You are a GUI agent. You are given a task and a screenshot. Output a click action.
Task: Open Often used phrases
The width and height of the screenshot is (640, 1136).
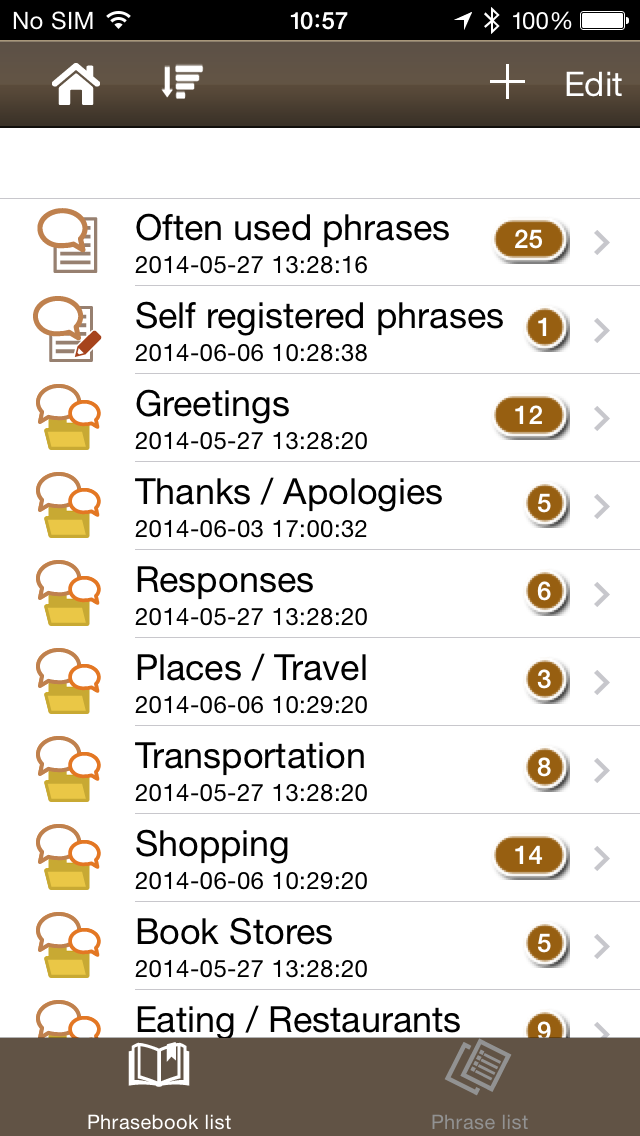[x=320, y=242]
